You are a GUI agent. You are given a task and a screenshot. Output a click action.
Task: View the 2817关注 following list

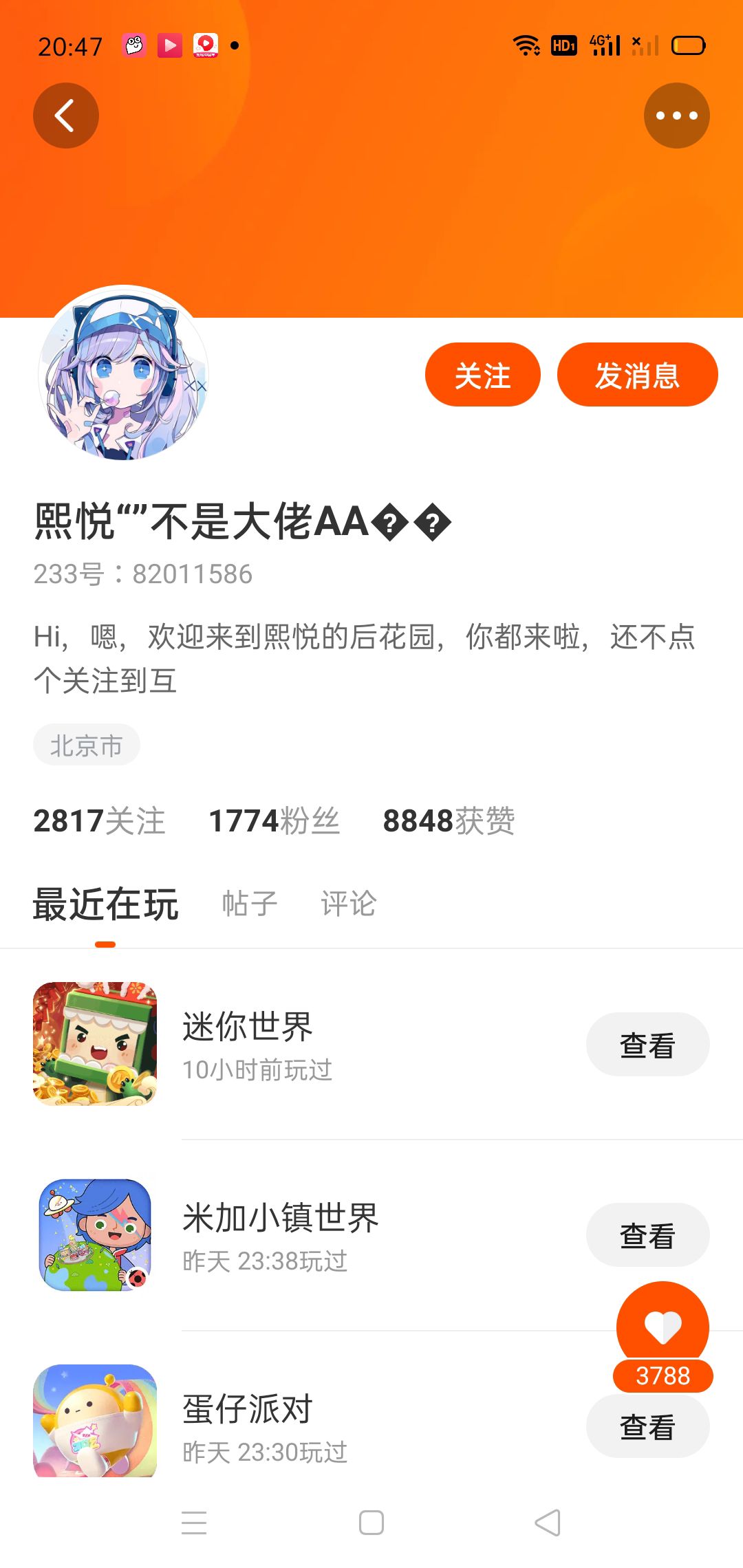99,820
